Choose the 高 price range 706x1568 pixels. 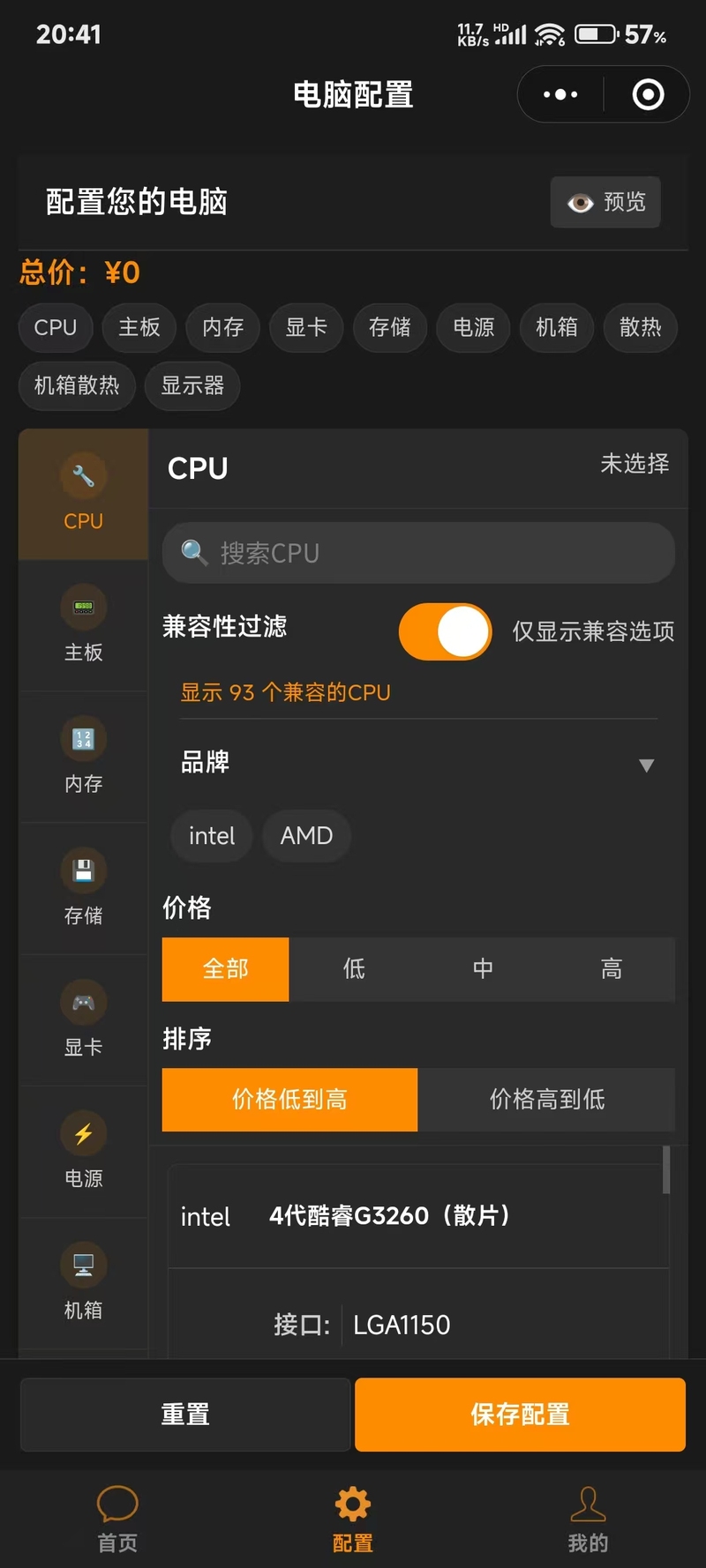(612, 969)
